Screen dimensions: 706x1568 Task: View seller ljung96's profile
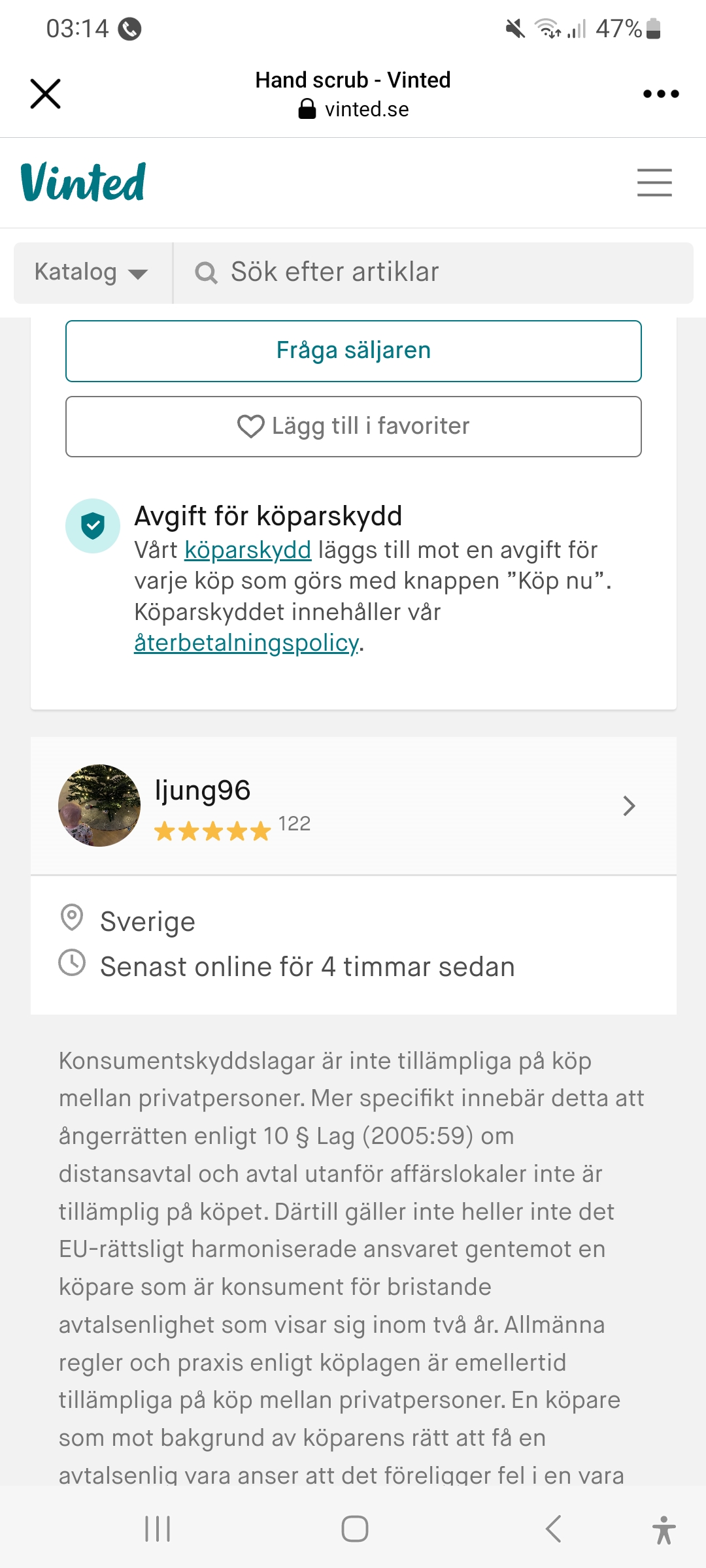pyautogui.click(x=353, y=806)
